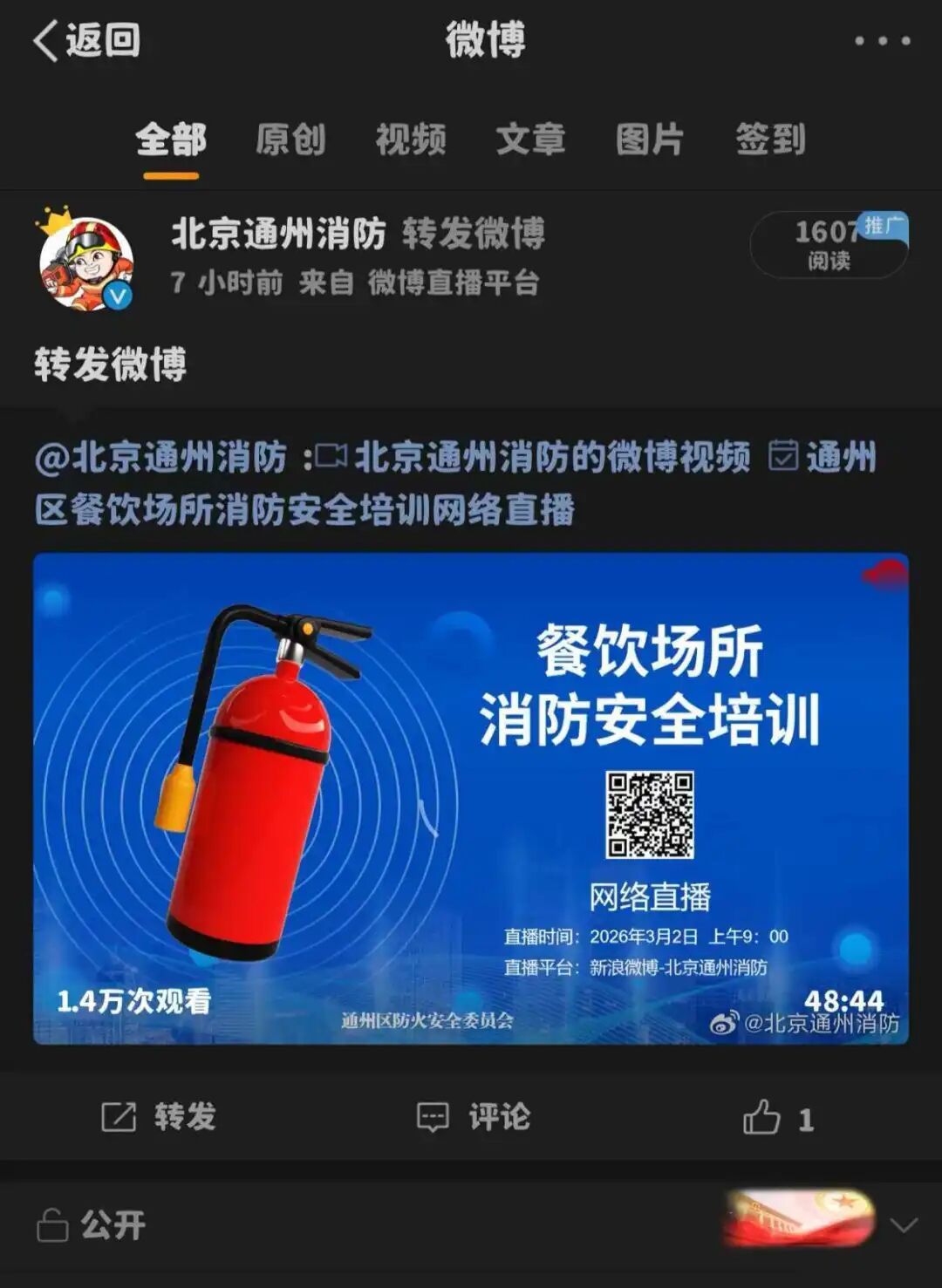Select the 全部 tab
The image size is (942, 1288).
(x=171, y=140)
